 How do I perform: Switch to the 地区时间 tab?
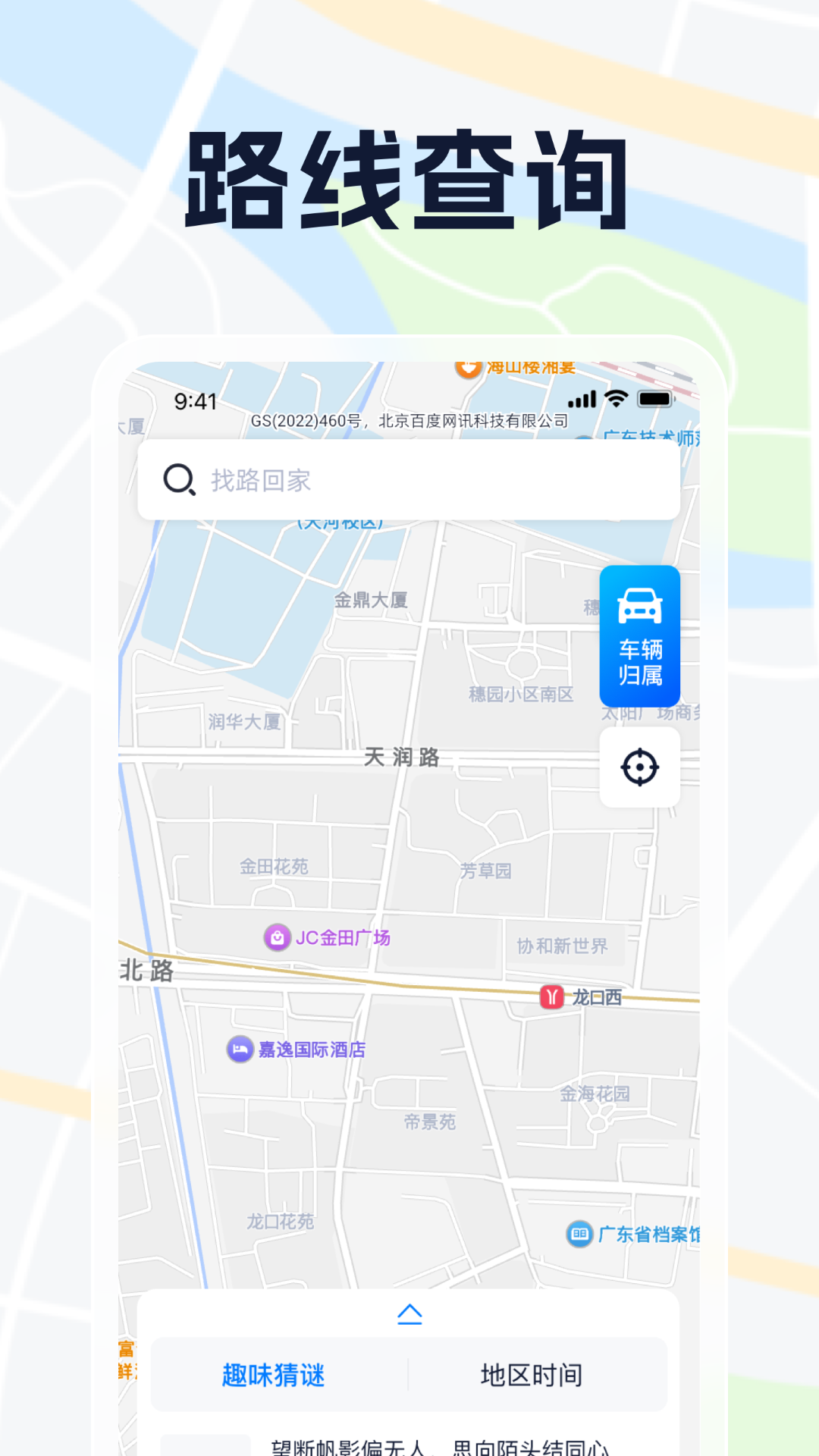(532, 1373)
